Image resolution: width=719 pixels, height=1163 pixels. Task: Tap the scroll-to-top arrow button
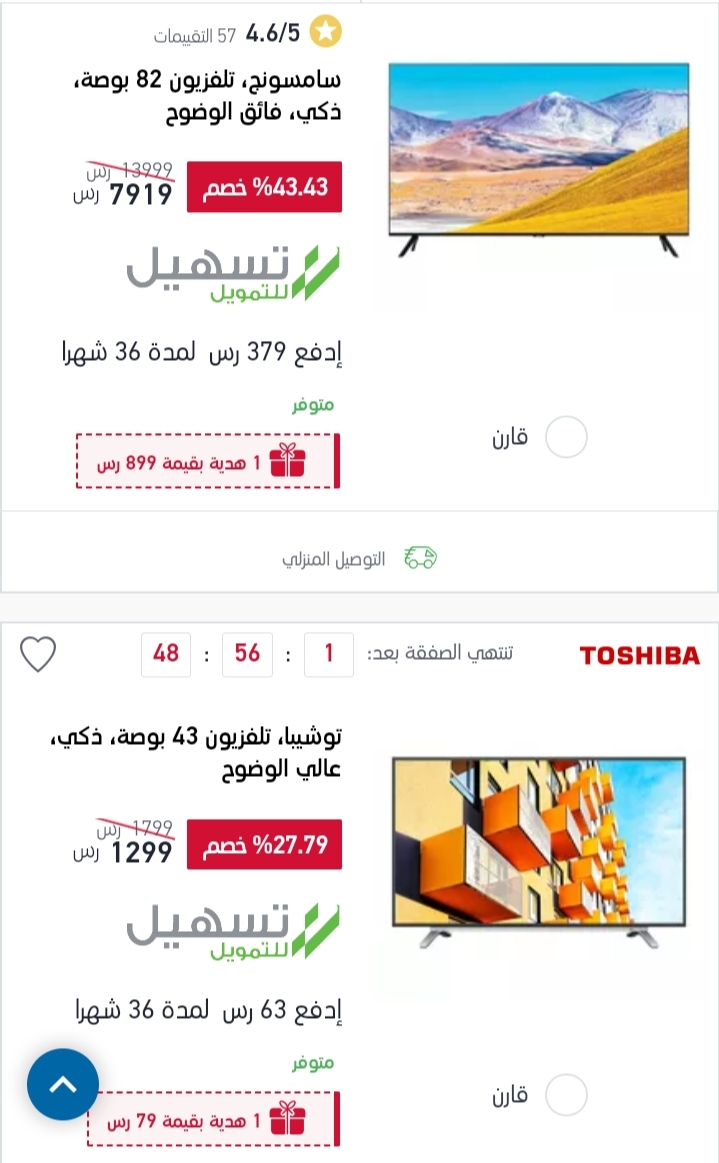(63, 1084)
